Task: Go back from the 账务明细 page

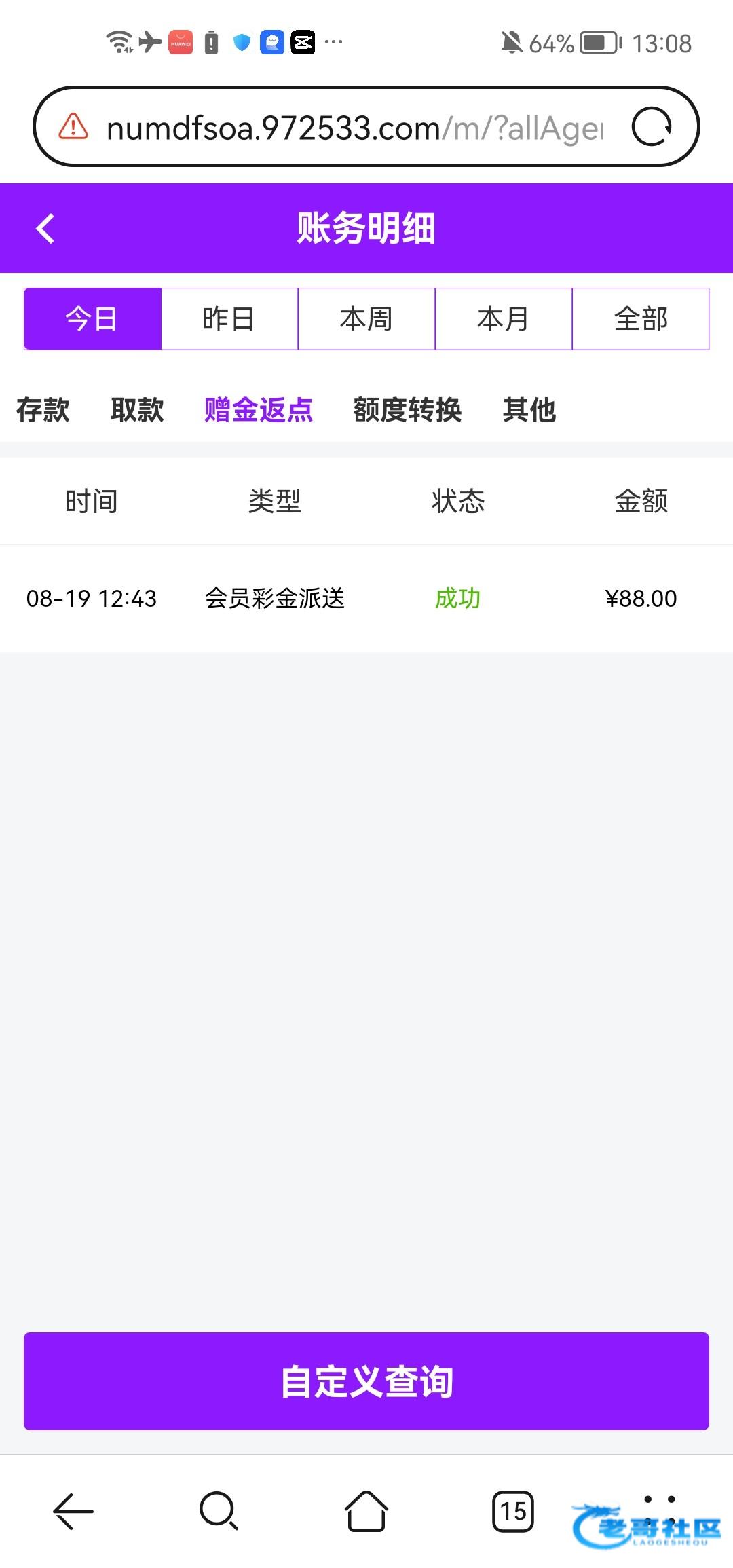Action: (x=45, y=228)
